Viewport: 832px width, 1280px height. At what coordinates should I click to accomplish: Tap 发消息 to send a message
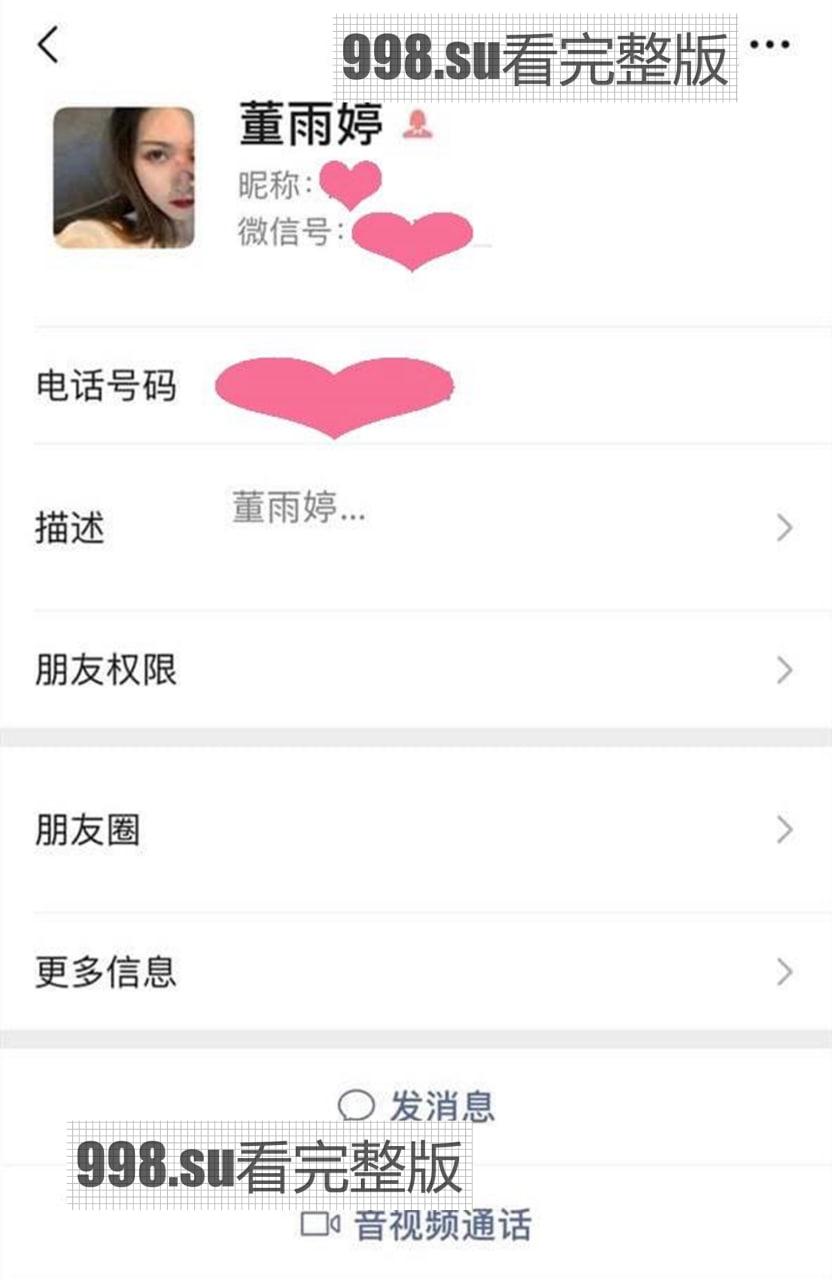416,1106
